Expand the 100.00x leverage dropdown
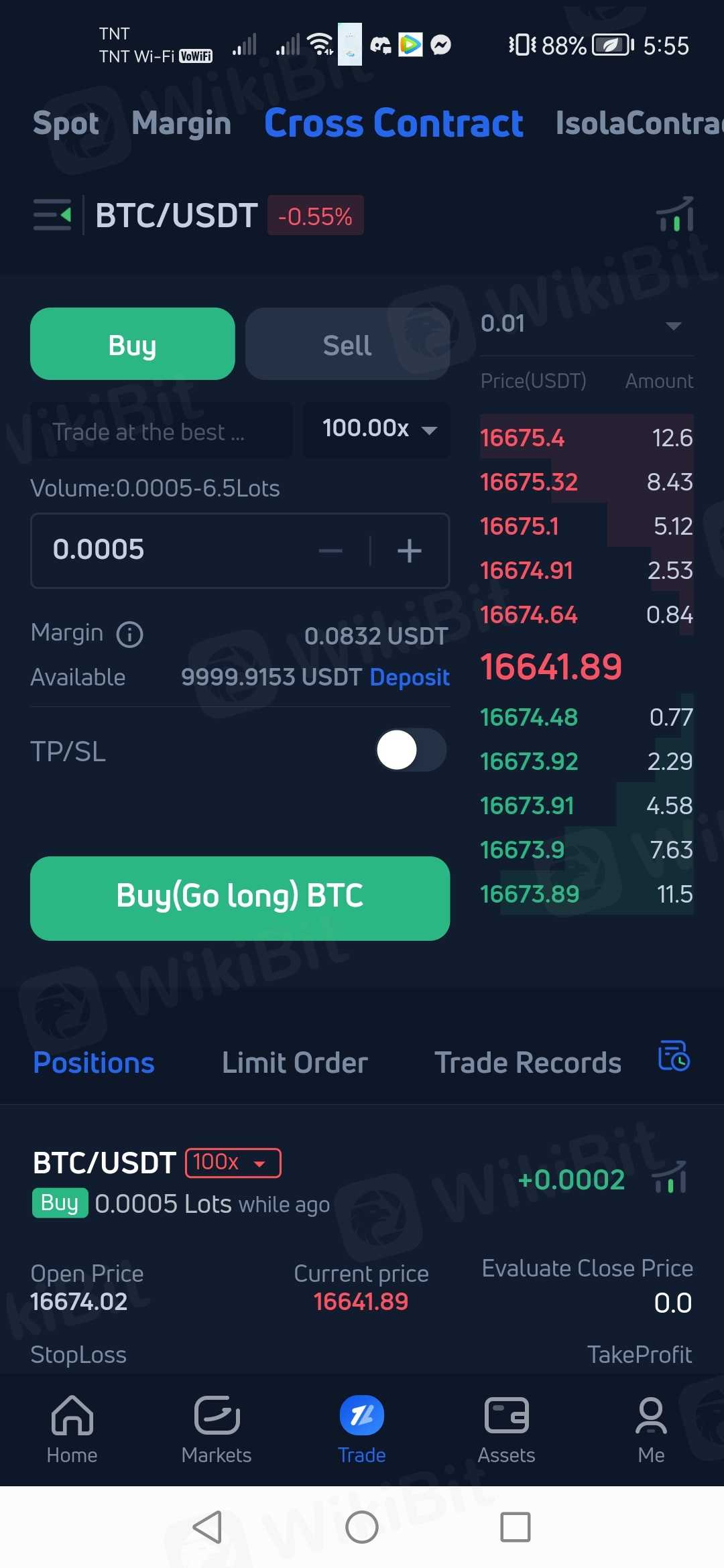The width and height of the screenshot is (724, 1568). tap(377, 429)
